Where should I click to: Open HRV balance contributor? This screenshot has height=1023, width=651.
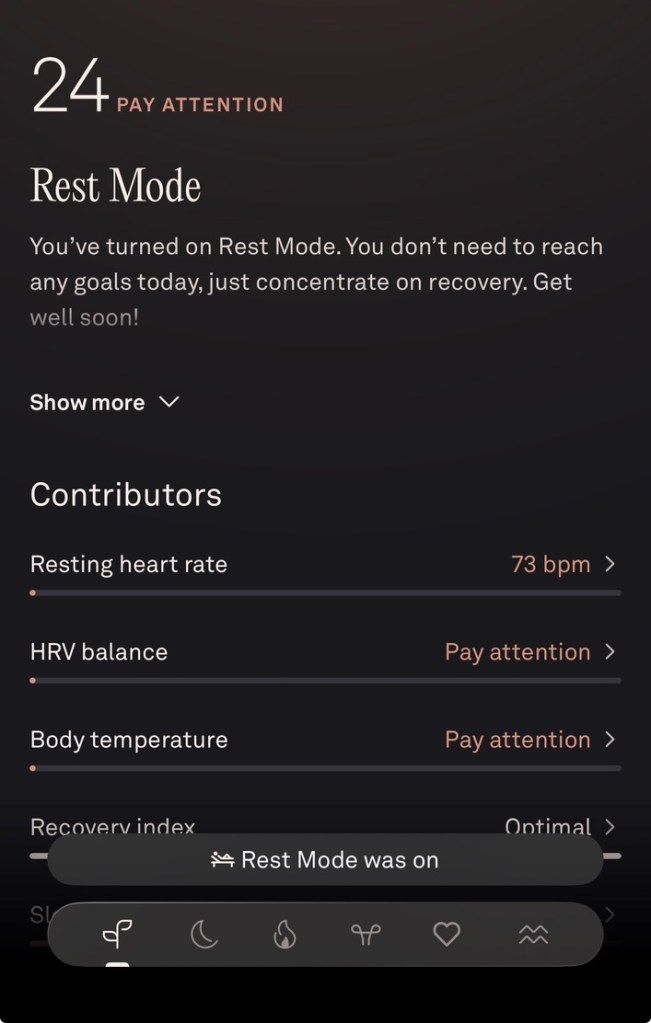(324, 652)
